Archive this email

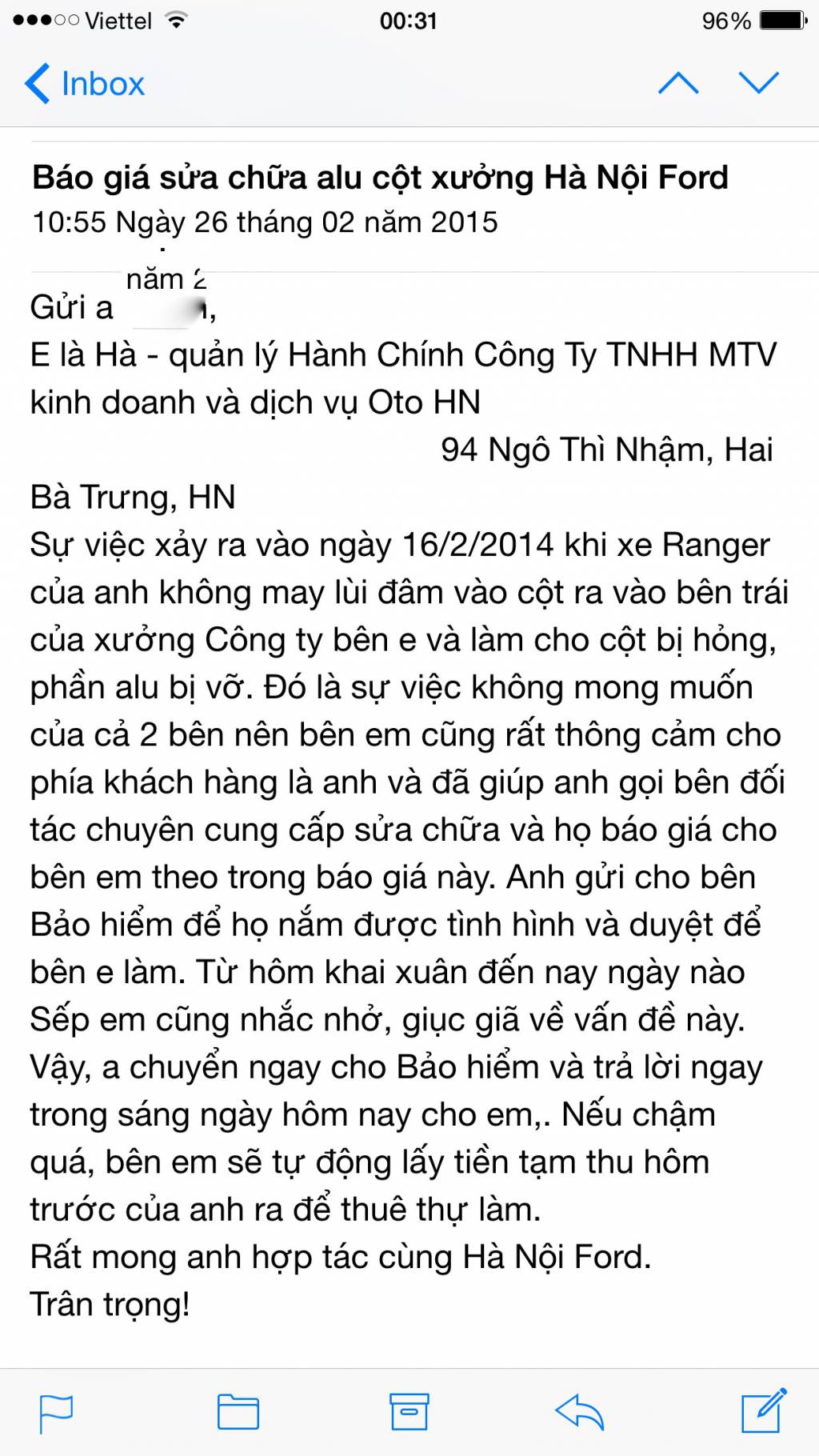pyautogui.click(x=409, y=1412)
